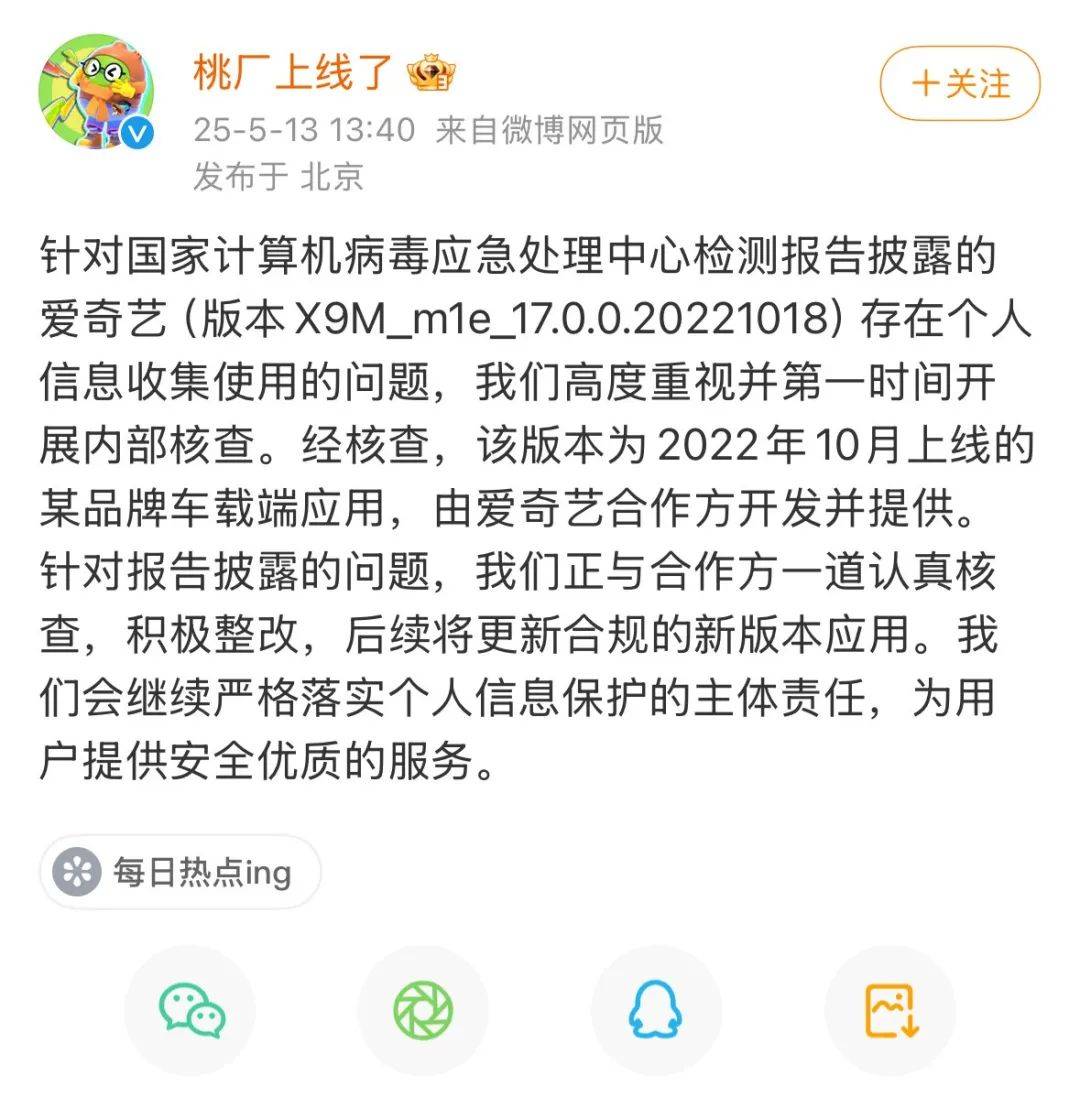Share the post to WeChat
Viewport: 1080px width, 1097px height.
click(190, 1010)
